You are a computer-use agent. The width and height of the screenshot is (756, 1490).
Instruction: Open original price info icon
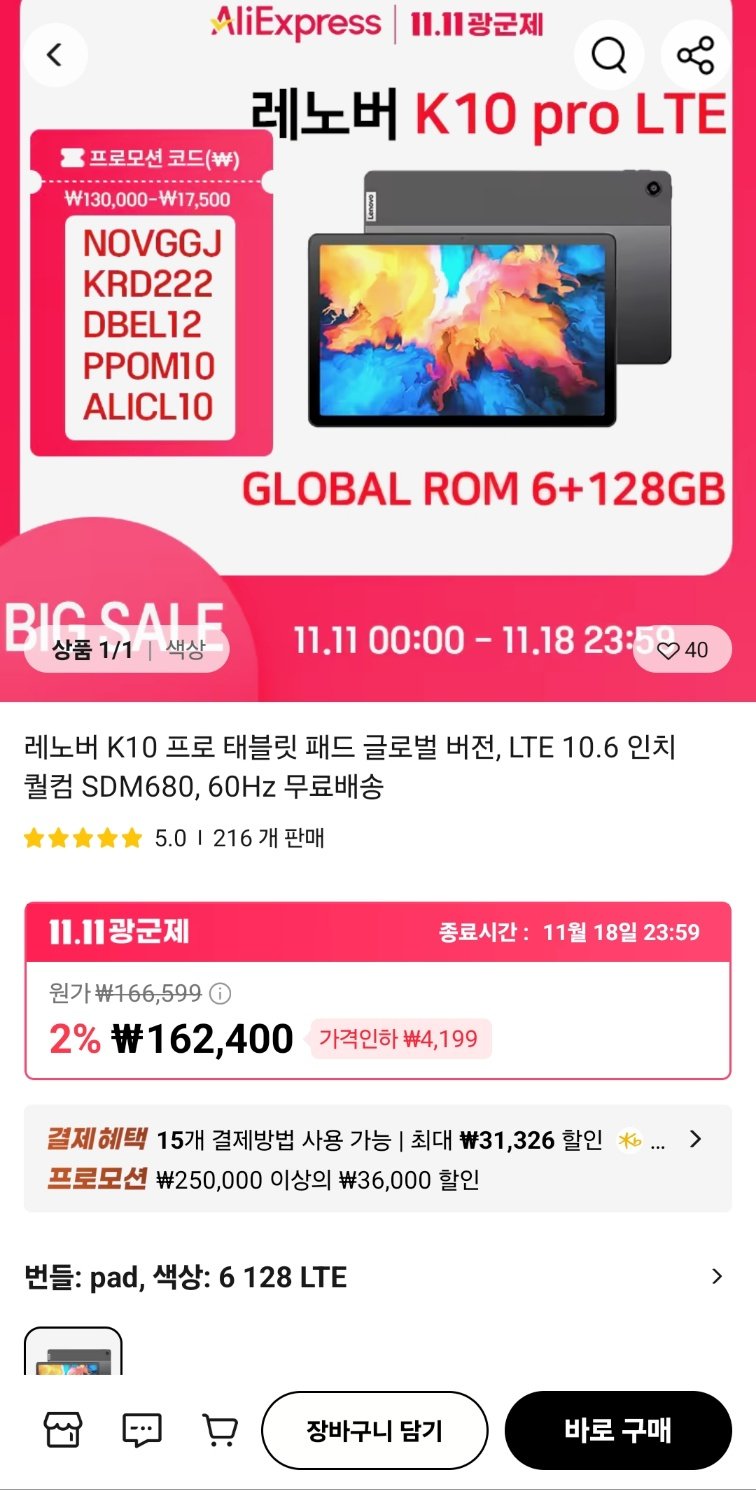point(220,994)
